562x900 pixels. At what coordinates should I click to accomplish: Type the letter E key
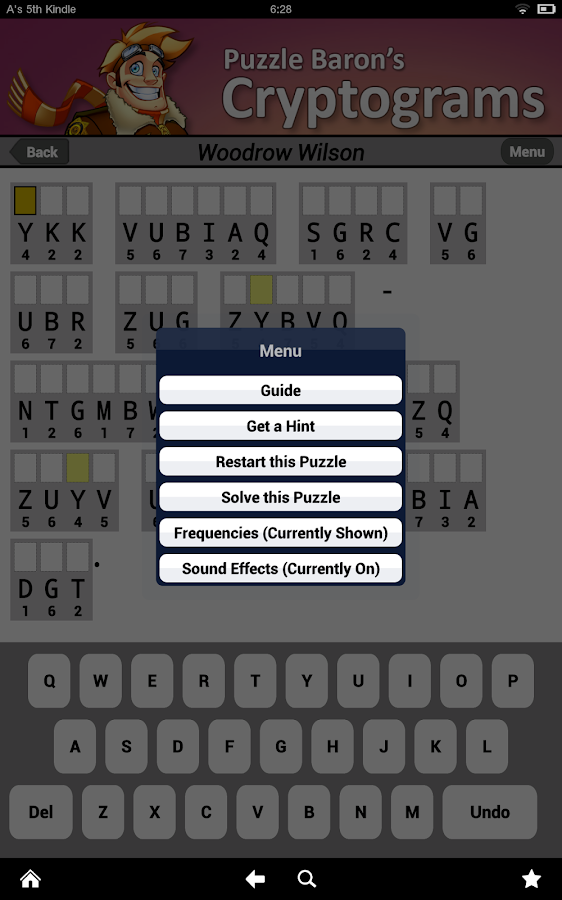point(152,681)
